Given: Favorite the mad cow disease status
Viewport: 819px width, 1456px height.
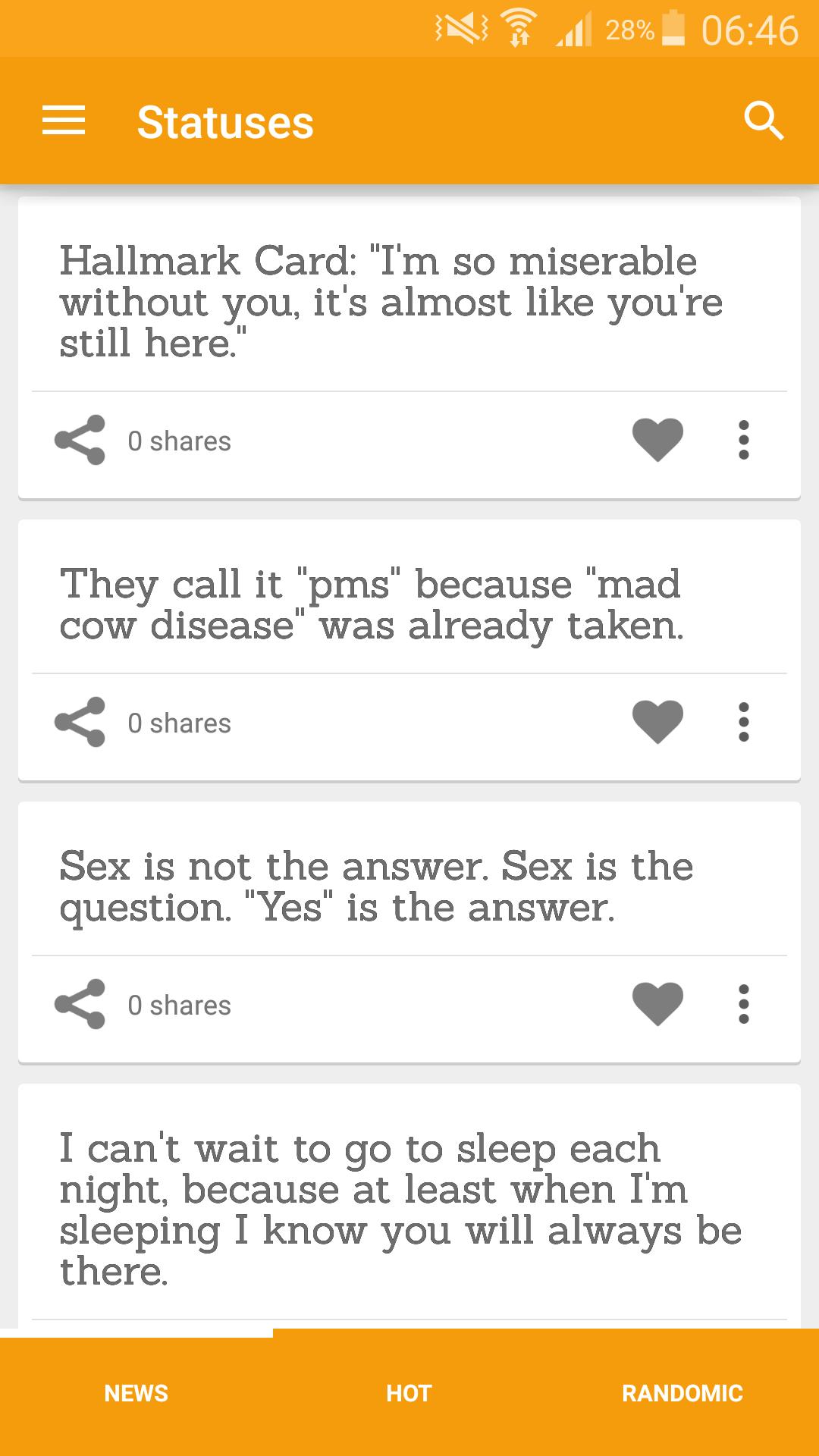Looking at the screenshot, I should tap(657, 722).
